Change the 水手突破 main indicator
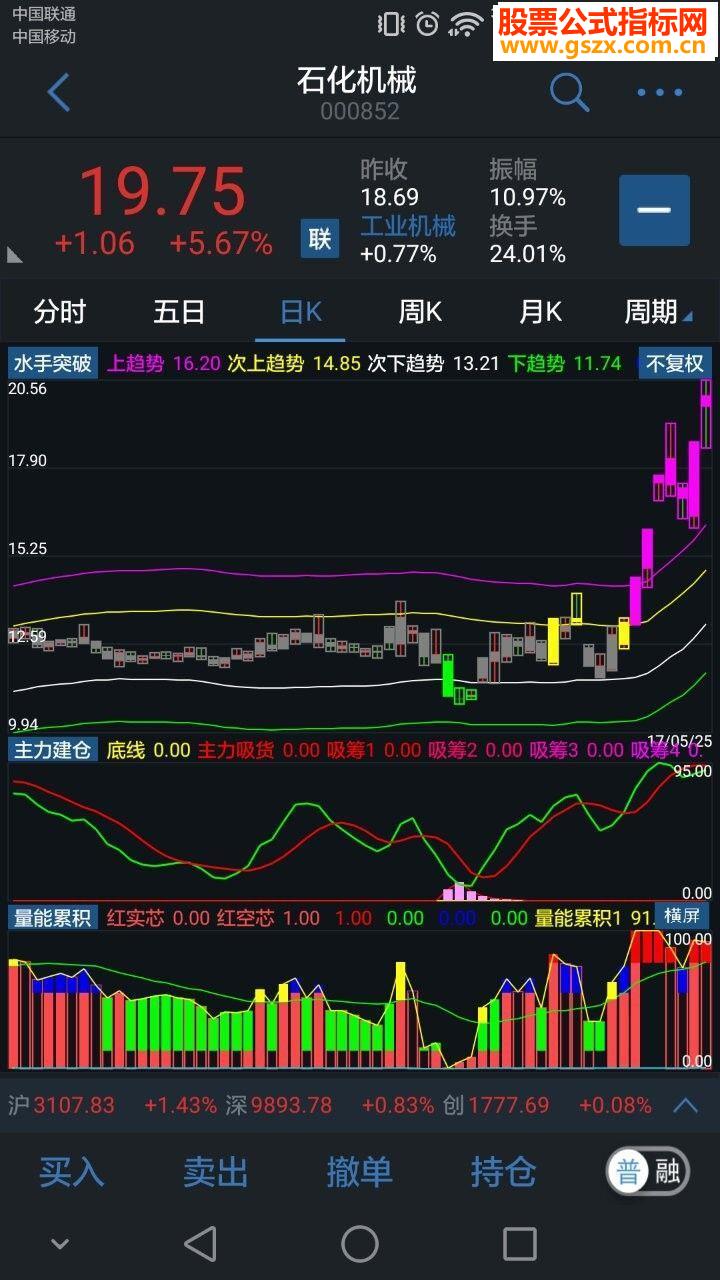Image resolution: width=720 pixels, height=1280 pixels. click(x=53, y=363)
